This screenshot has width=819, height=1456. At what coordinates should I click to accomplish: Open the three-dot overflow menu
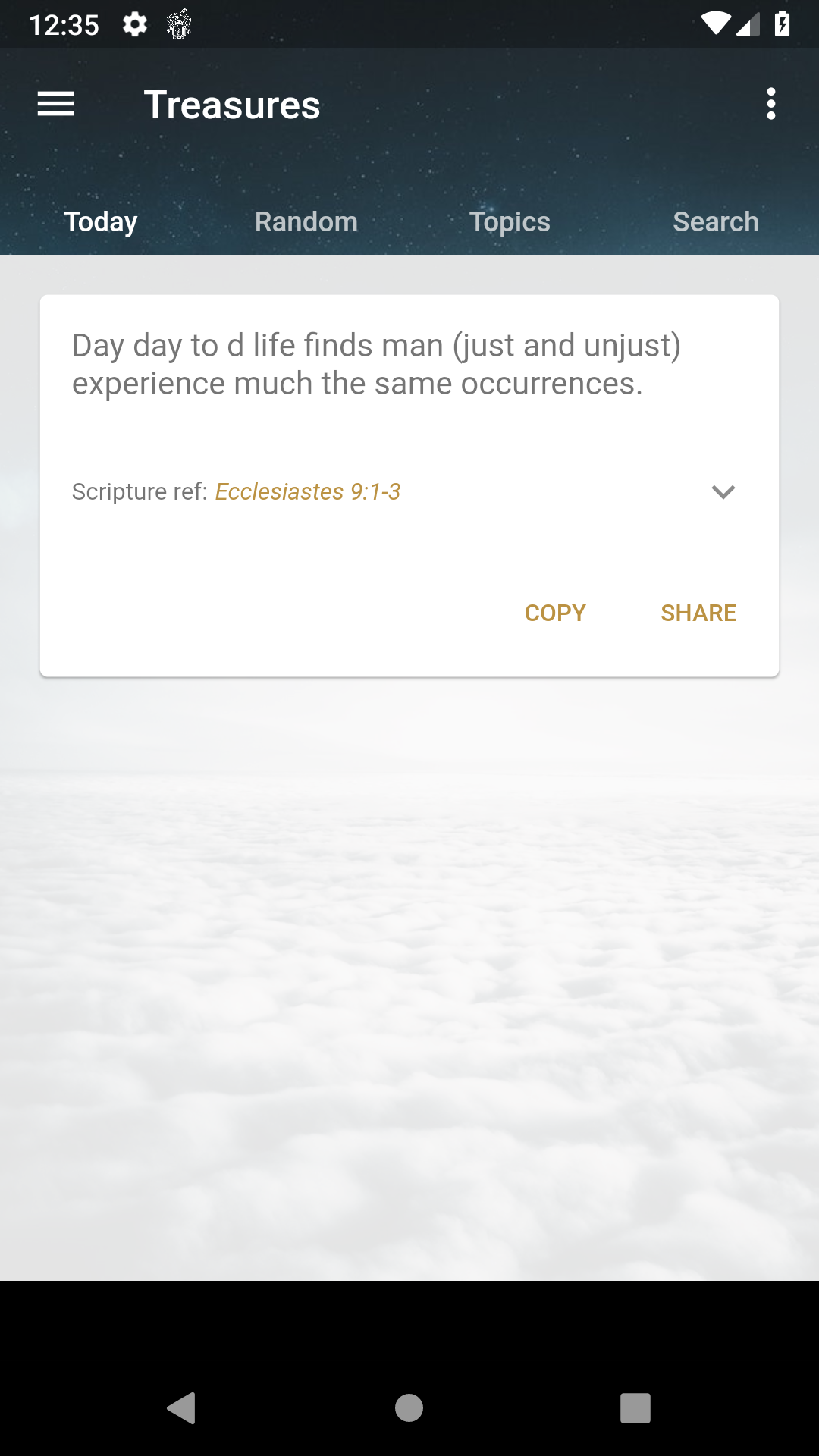(770, 104)
